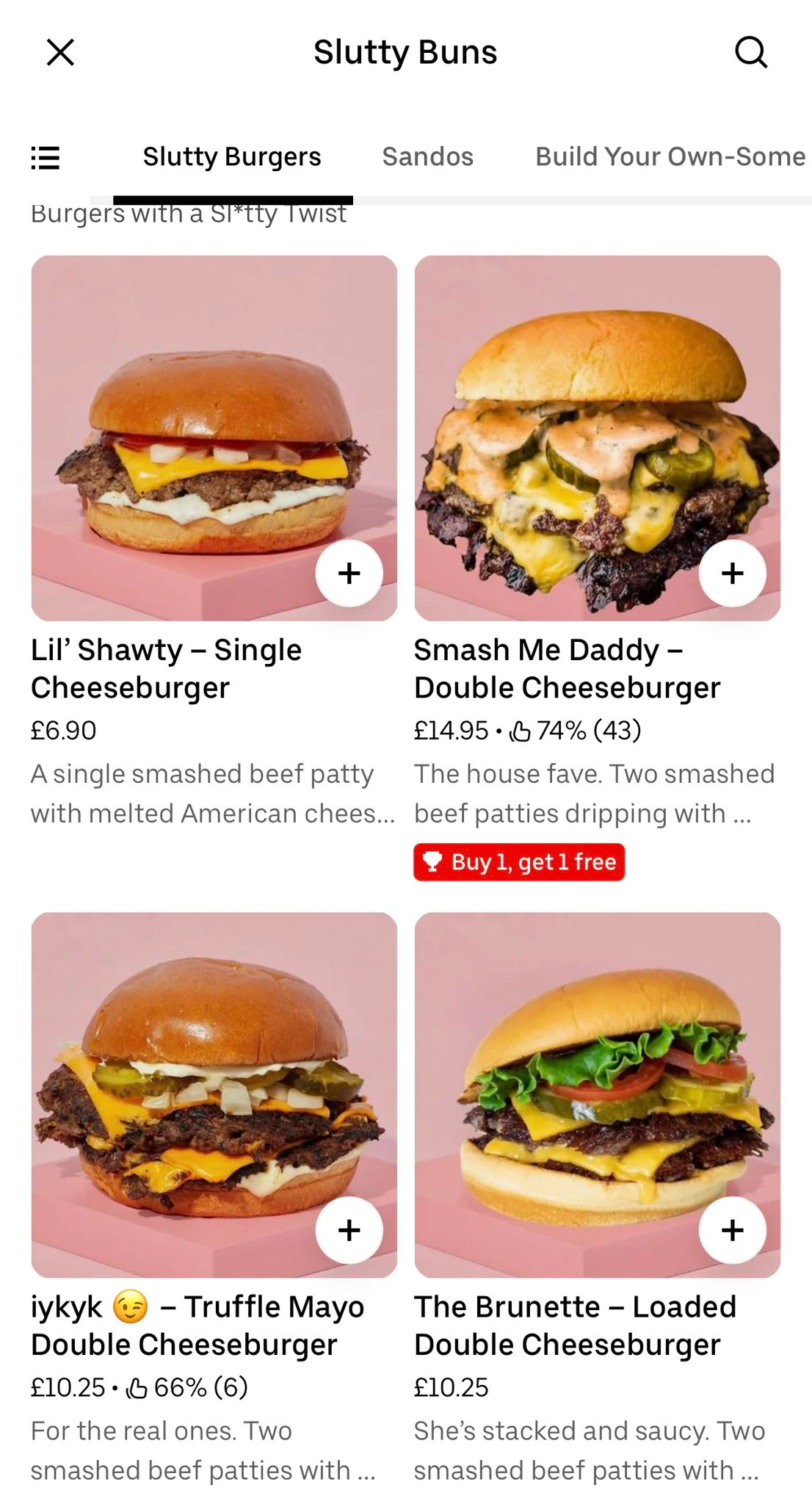Add The Brunette burger to basket
Screen dimensions: 812x1504
point(733,1230)
